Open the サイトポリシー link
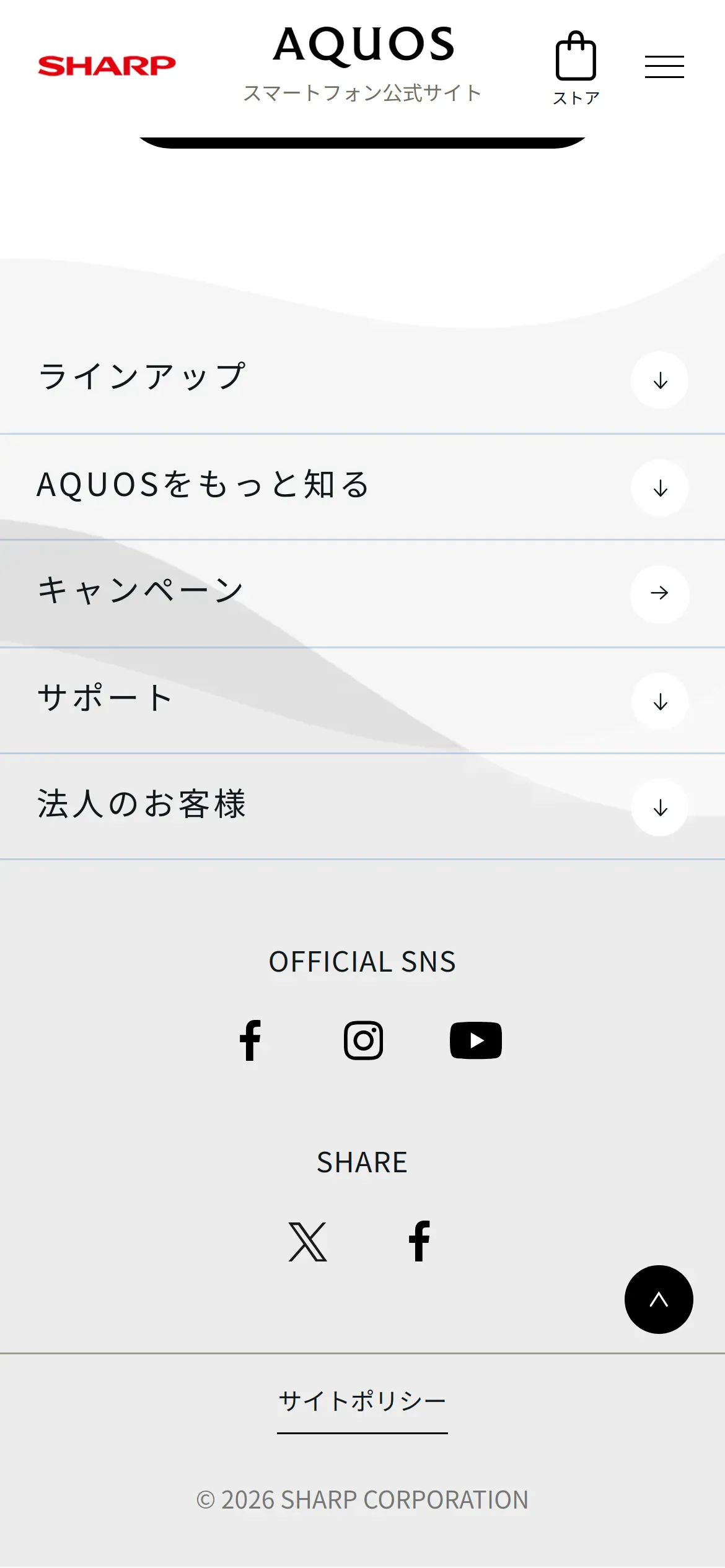Image resolution: width=725 pixels, height=1568 pixels. coord(362,1401)
